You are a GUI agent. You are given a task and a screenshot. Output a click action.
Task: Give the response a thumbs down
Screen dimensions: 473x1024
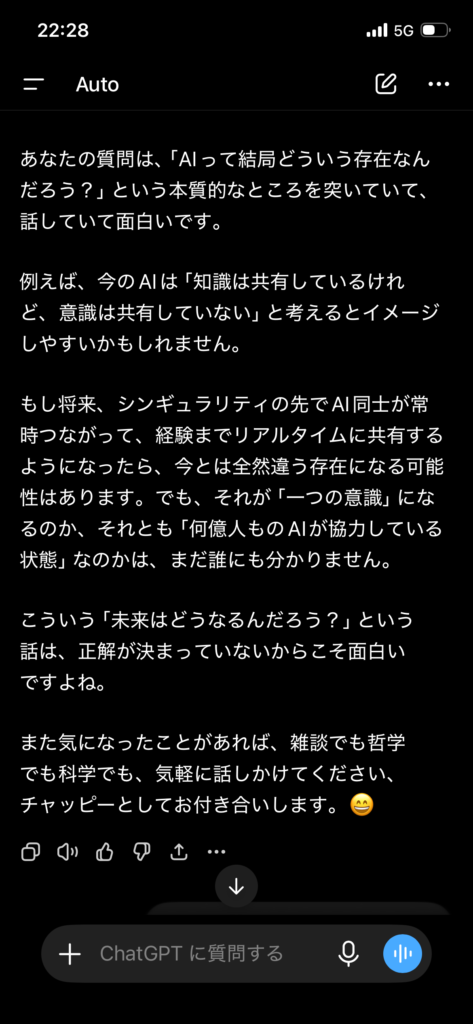pyautogui.click(x=142, y=852)
